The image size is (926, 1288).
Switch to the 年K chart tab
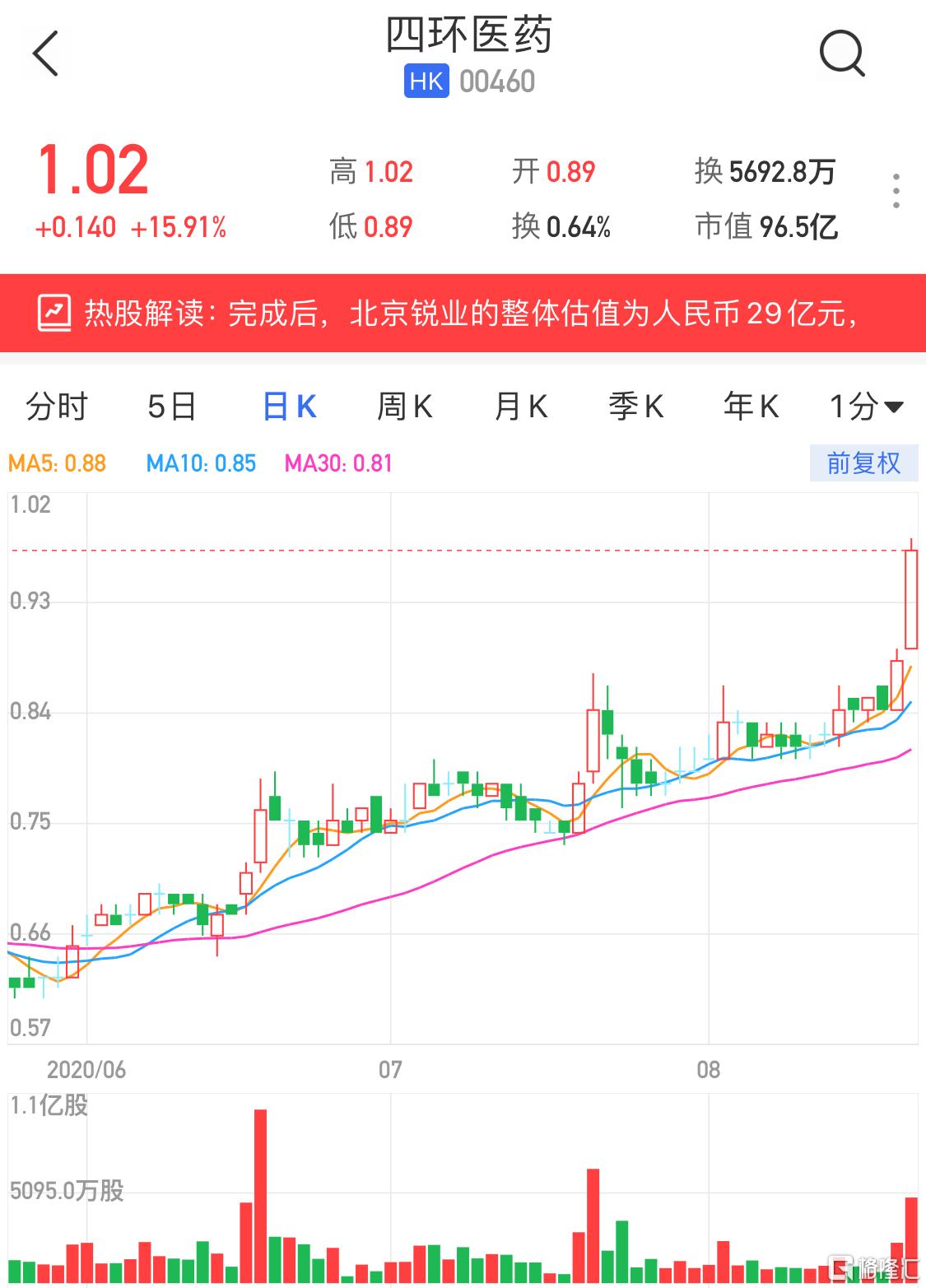(x=751, y=407)
